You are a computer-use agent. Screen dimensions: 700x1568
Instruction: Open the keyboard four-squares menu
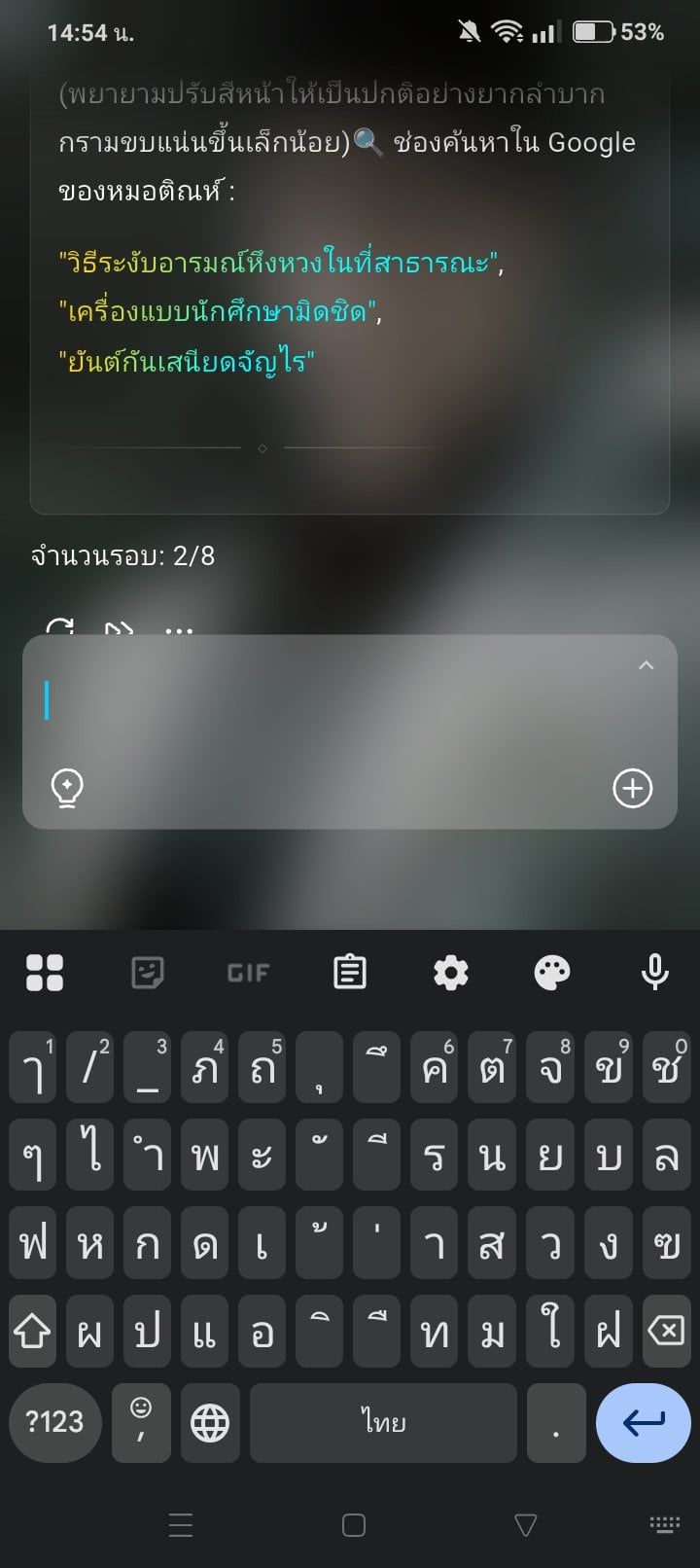45,972
